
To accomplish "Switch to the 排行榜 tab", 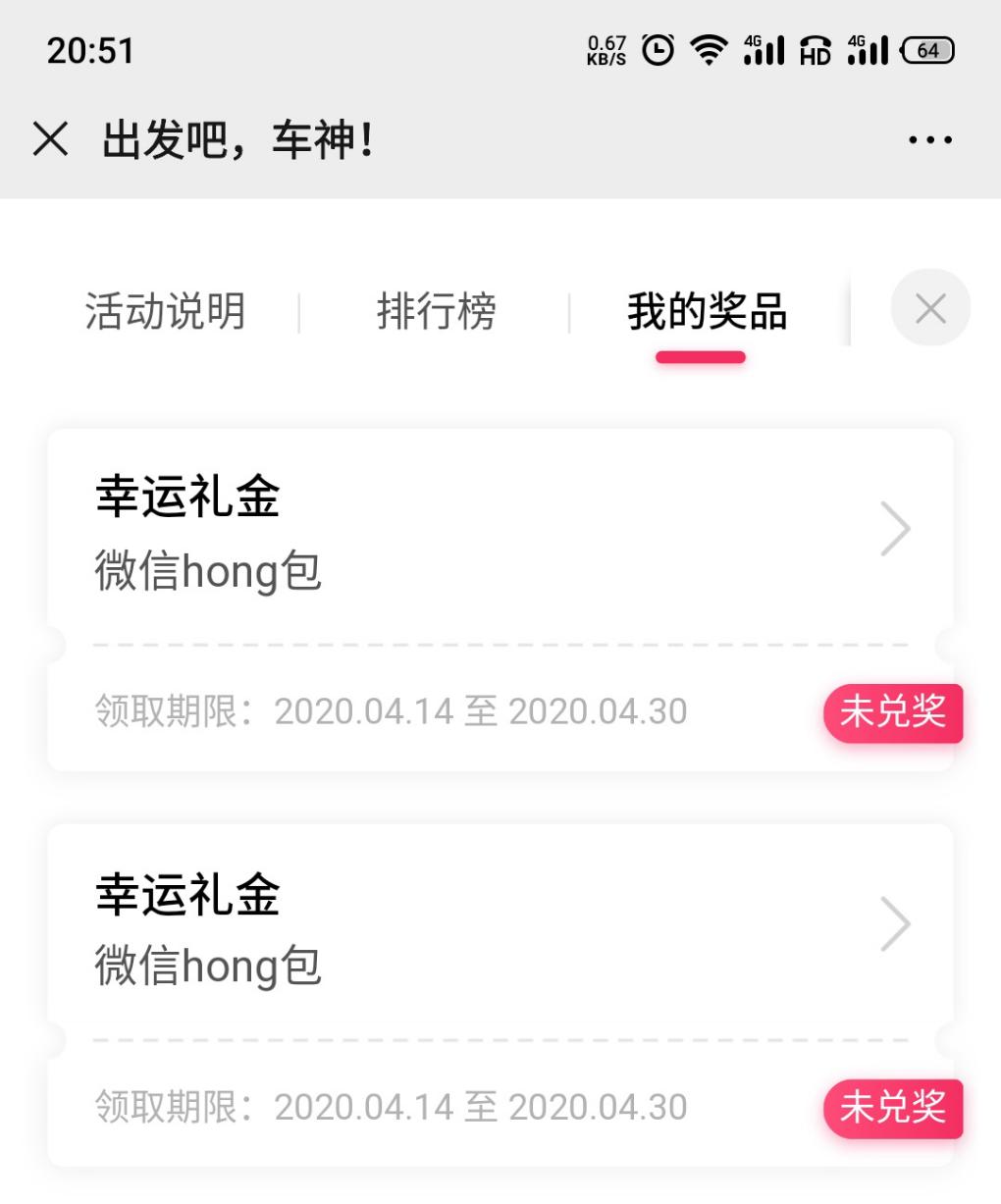I will point(436,312).
